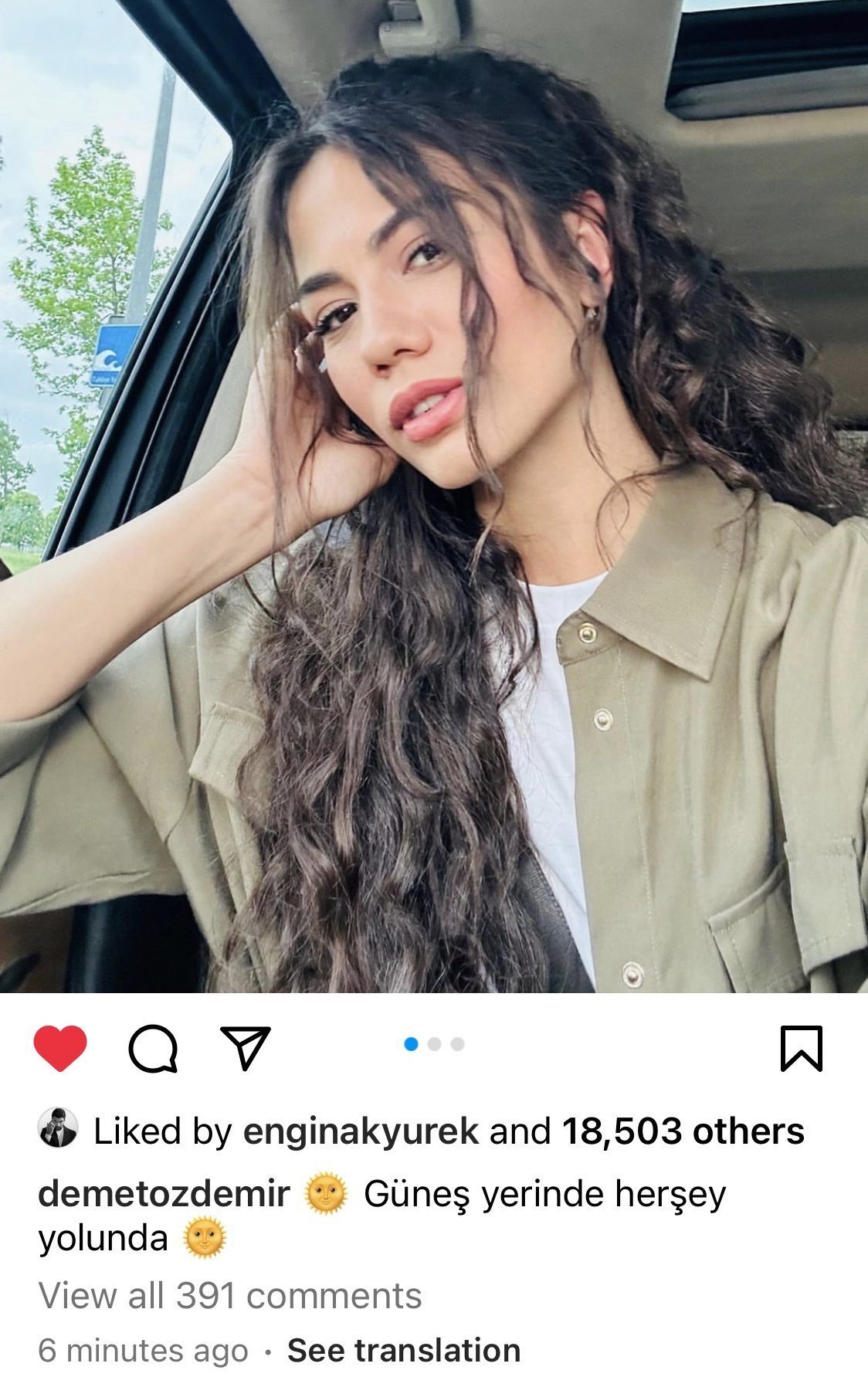View all 391 comments
This screenshot has width=868, height=1387.
230,1296
